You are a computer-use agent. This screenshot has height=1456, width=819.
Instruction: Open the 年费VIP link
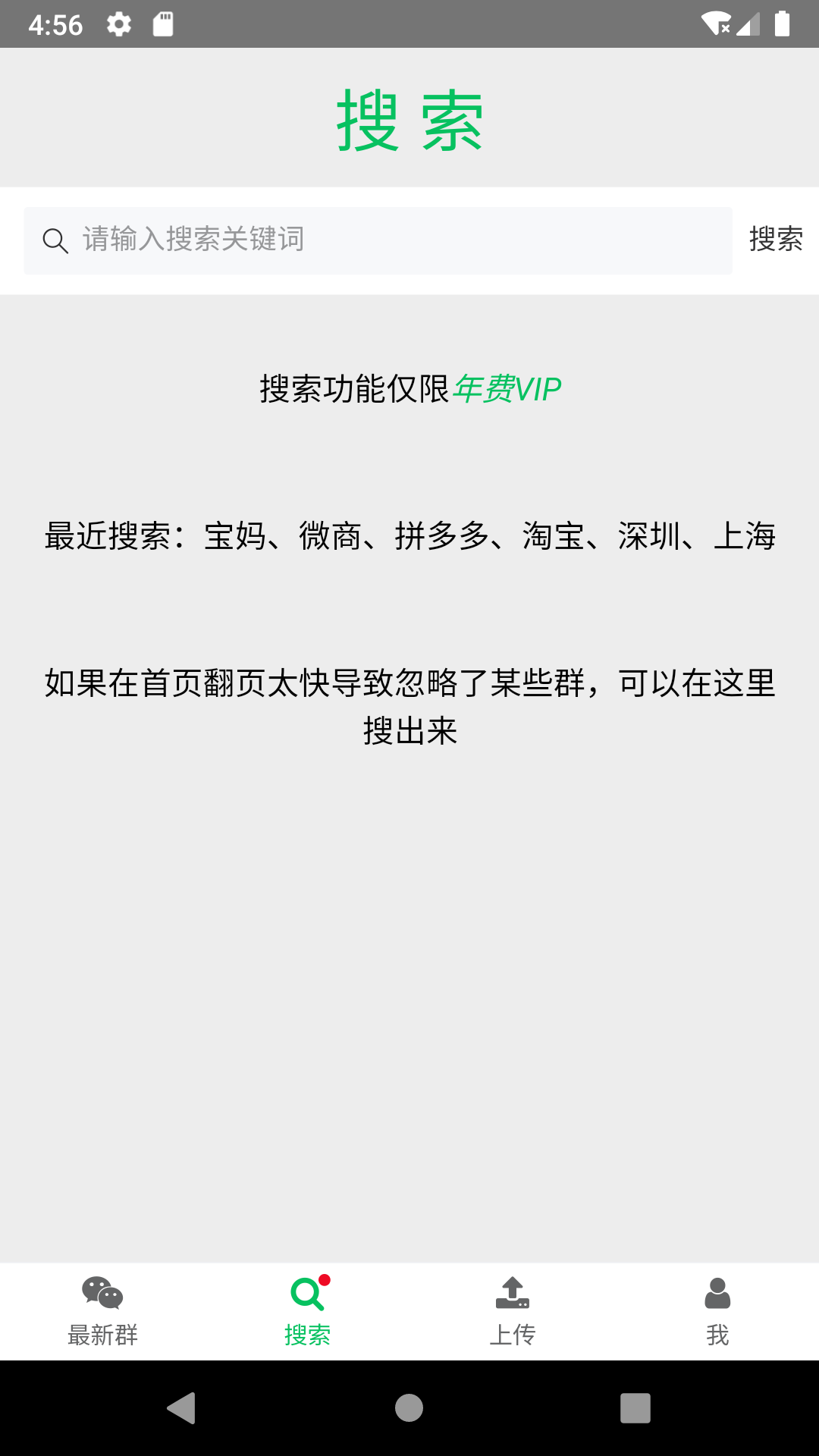tap(507, 390)
